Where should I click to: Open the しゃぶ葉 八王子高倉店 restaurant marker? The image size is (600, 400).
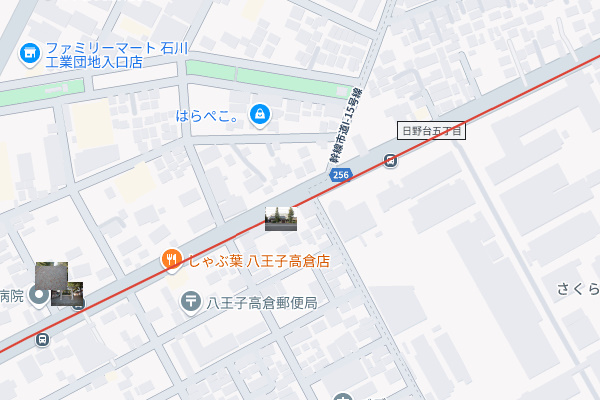click(x=171, y=261)
